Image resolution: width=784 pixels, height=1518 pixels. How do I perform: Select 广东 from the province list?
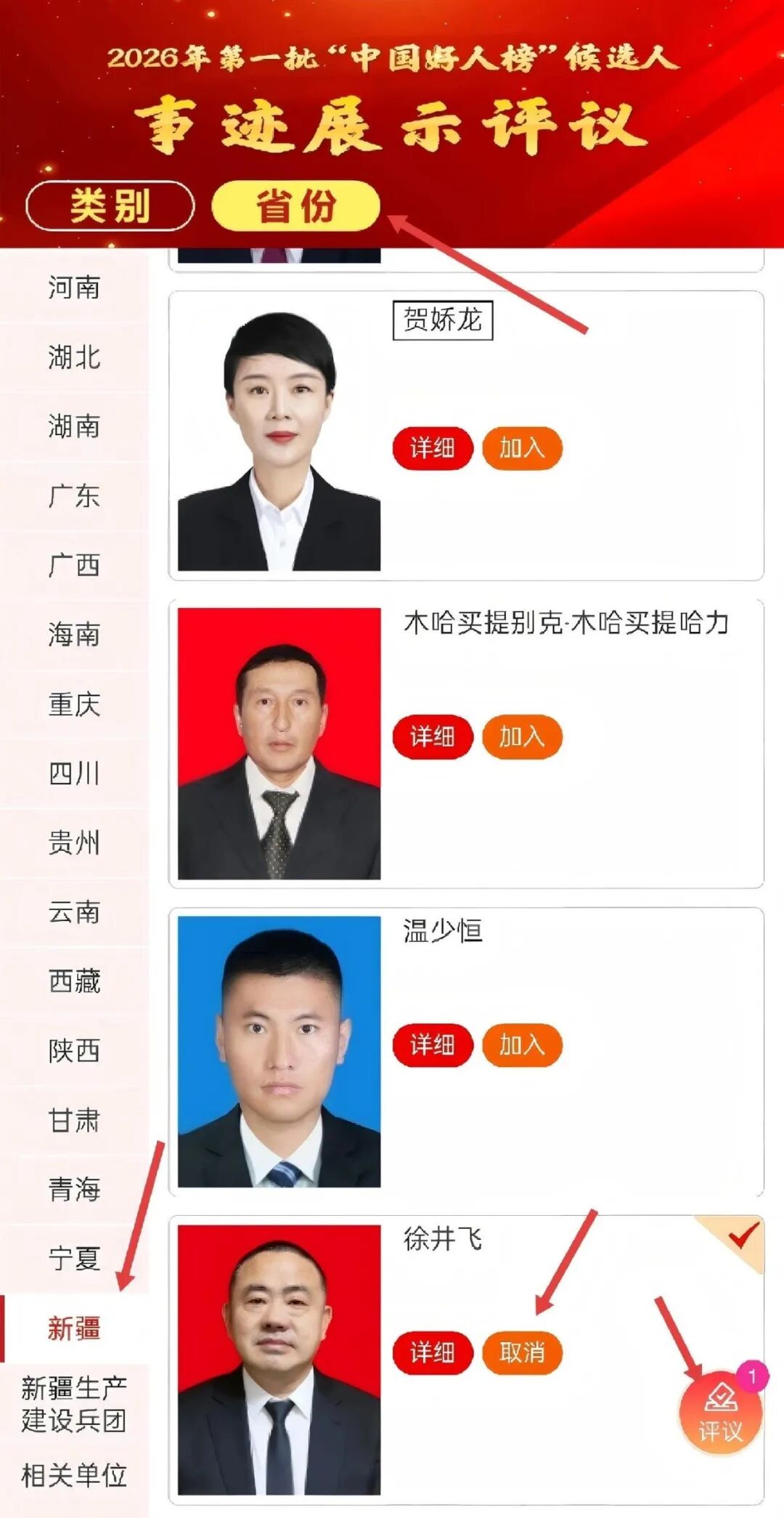(x=74, y=496)
